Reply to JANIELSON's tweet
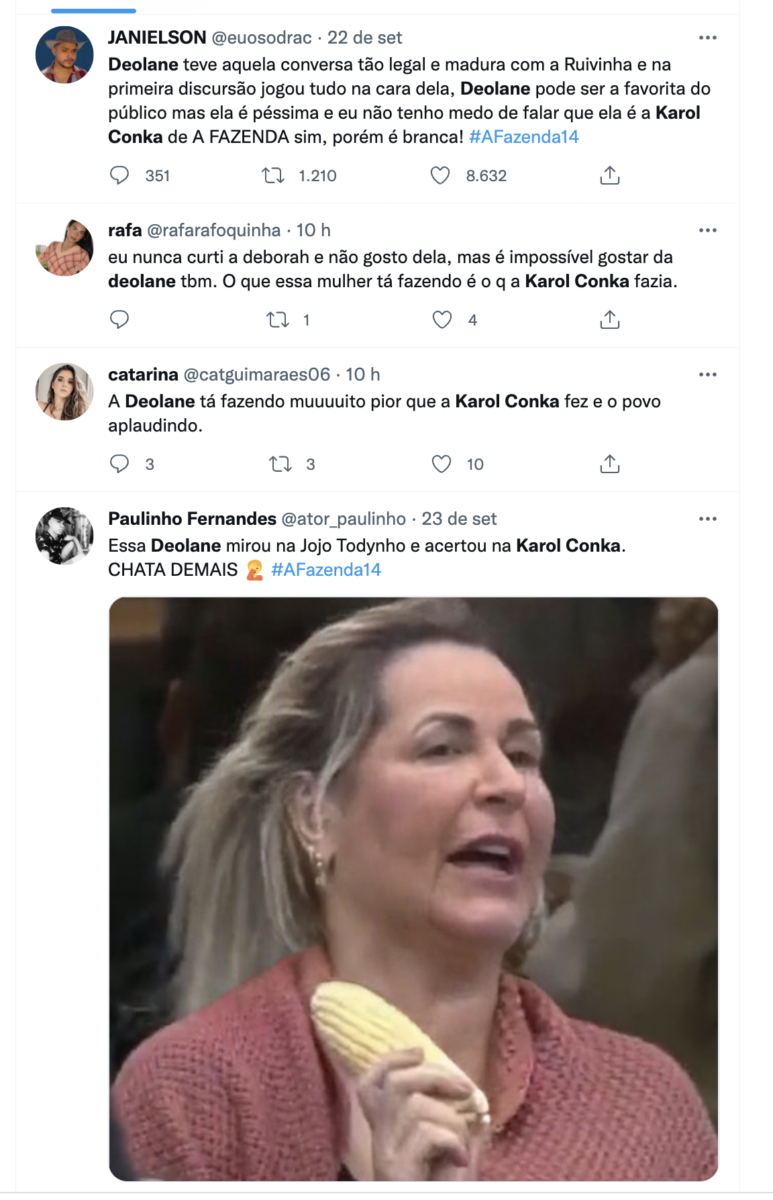 120,175
